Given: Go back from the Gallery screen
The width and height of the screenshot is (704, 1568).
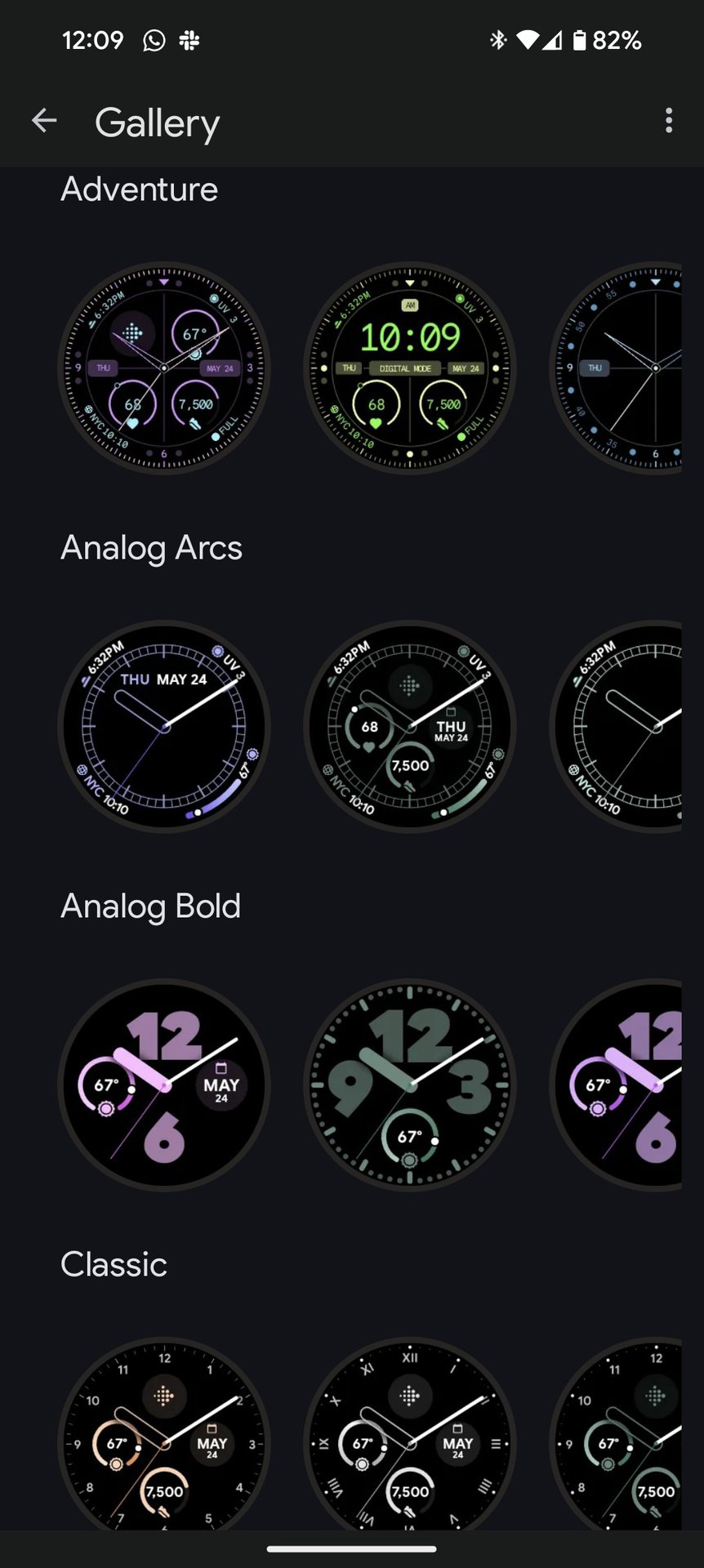Looking at the screenshot, I should (x=44, y=122).
